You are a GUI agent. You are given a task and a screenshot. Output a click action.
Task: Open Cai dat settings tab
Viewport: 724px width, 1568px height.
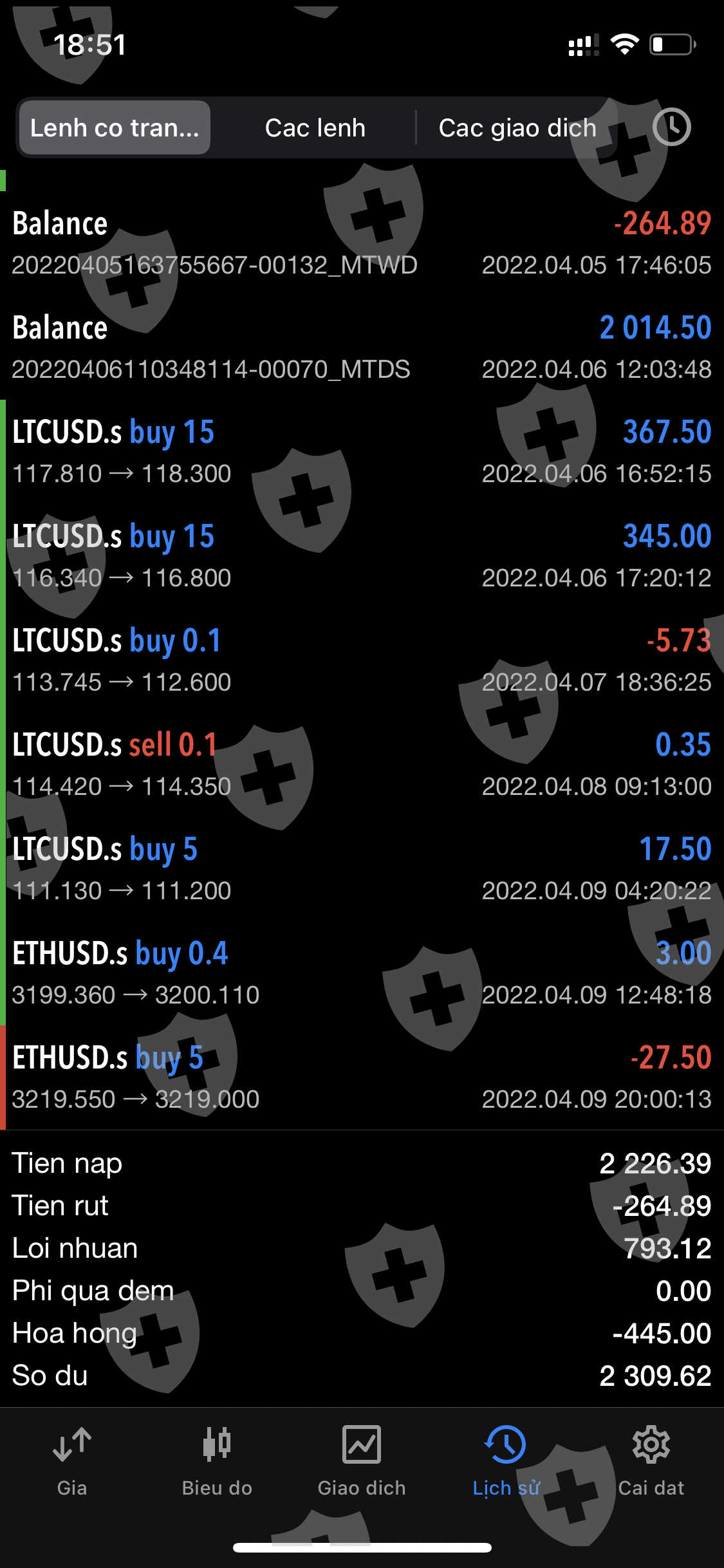[x=651, y=1461]
